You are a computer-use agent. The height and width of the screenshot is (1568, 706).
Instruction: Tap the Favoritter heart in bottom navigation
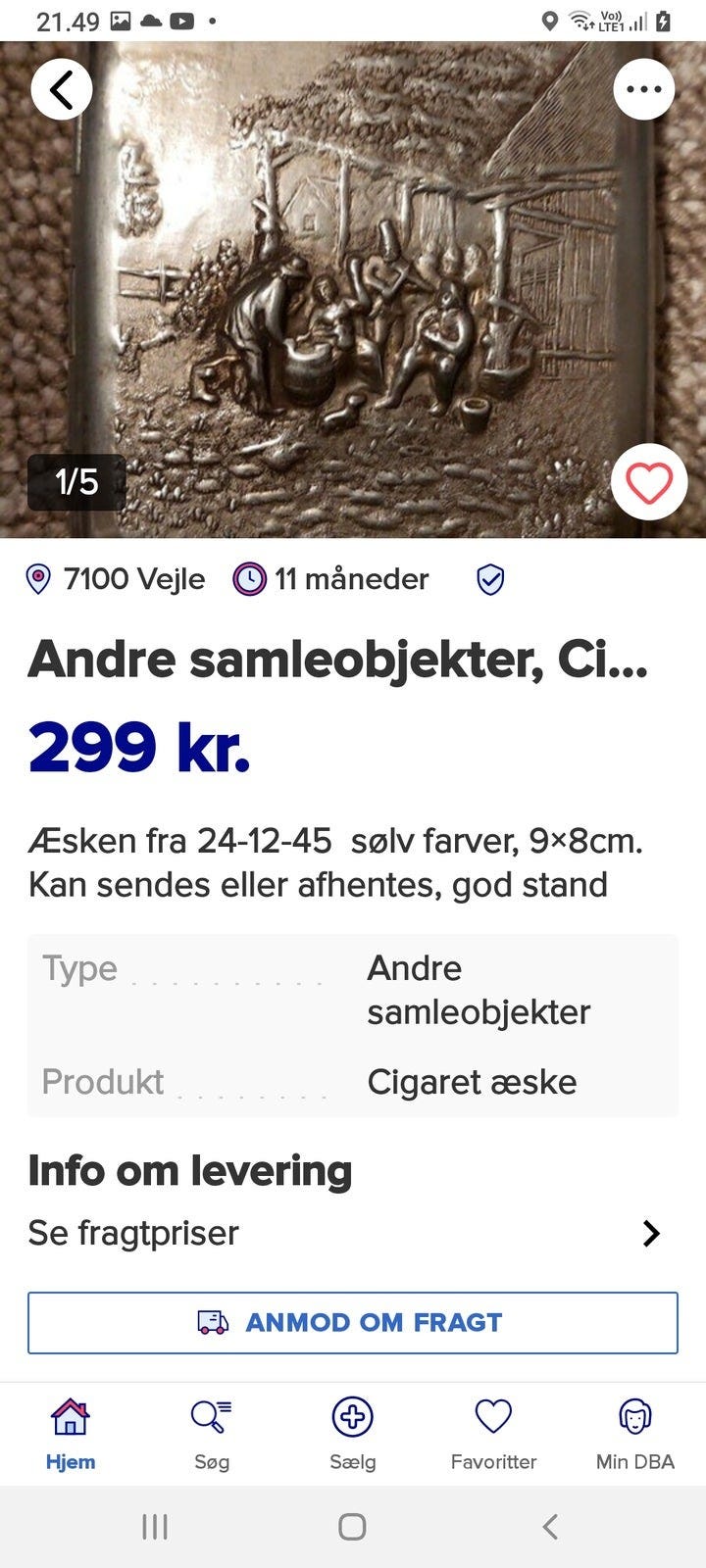click(x=493, y=1415)
